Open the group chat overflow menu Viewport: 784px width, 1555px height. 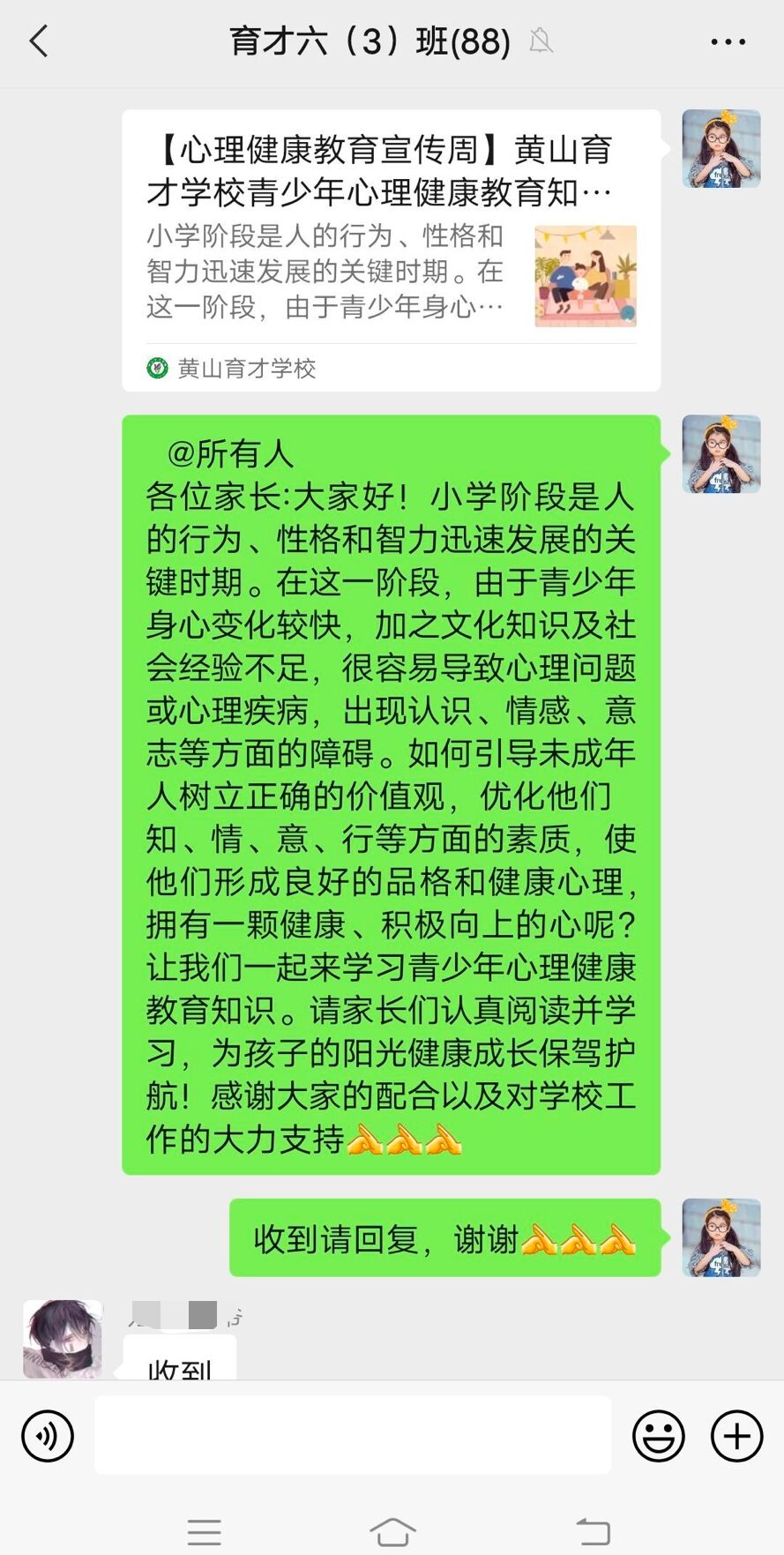click(728, 41)
